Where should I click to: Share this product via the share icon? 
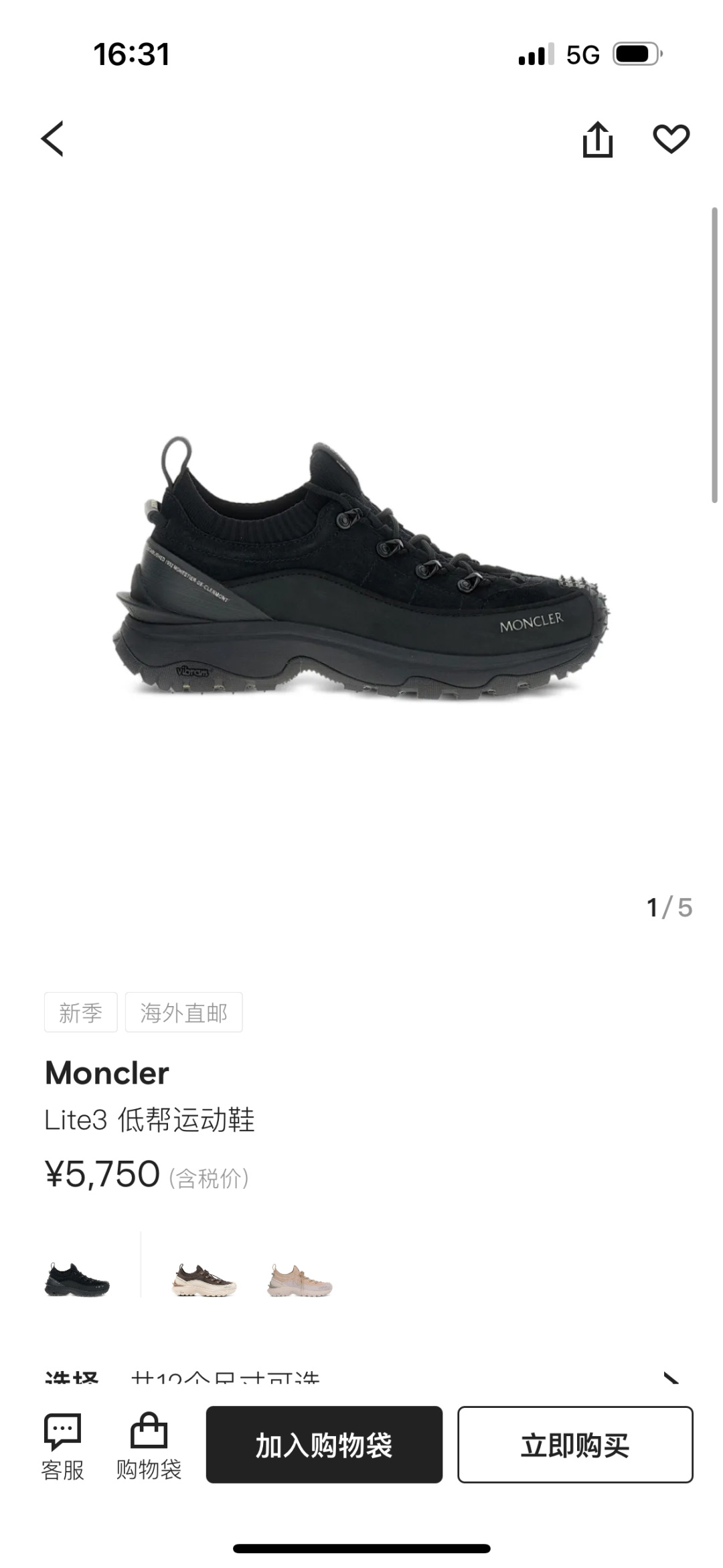coord(598,139)
